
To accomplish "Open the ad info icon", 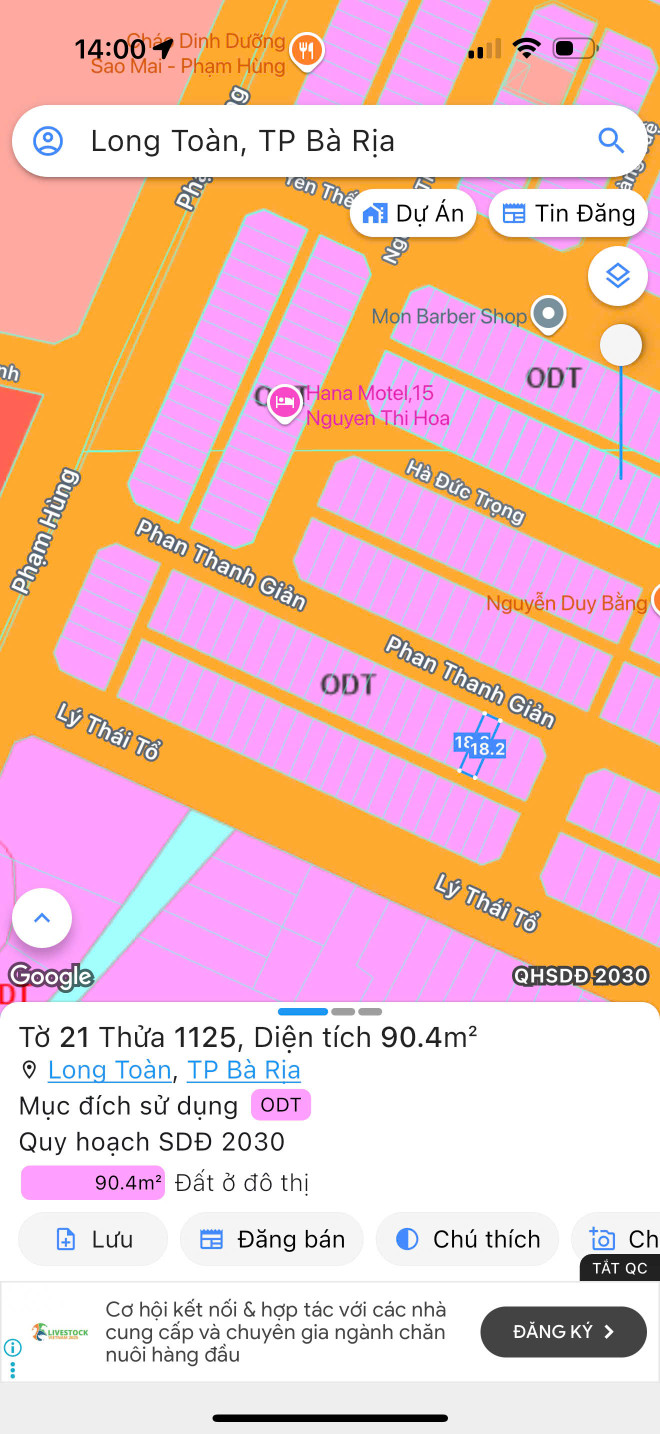I will click(12, 1347).
